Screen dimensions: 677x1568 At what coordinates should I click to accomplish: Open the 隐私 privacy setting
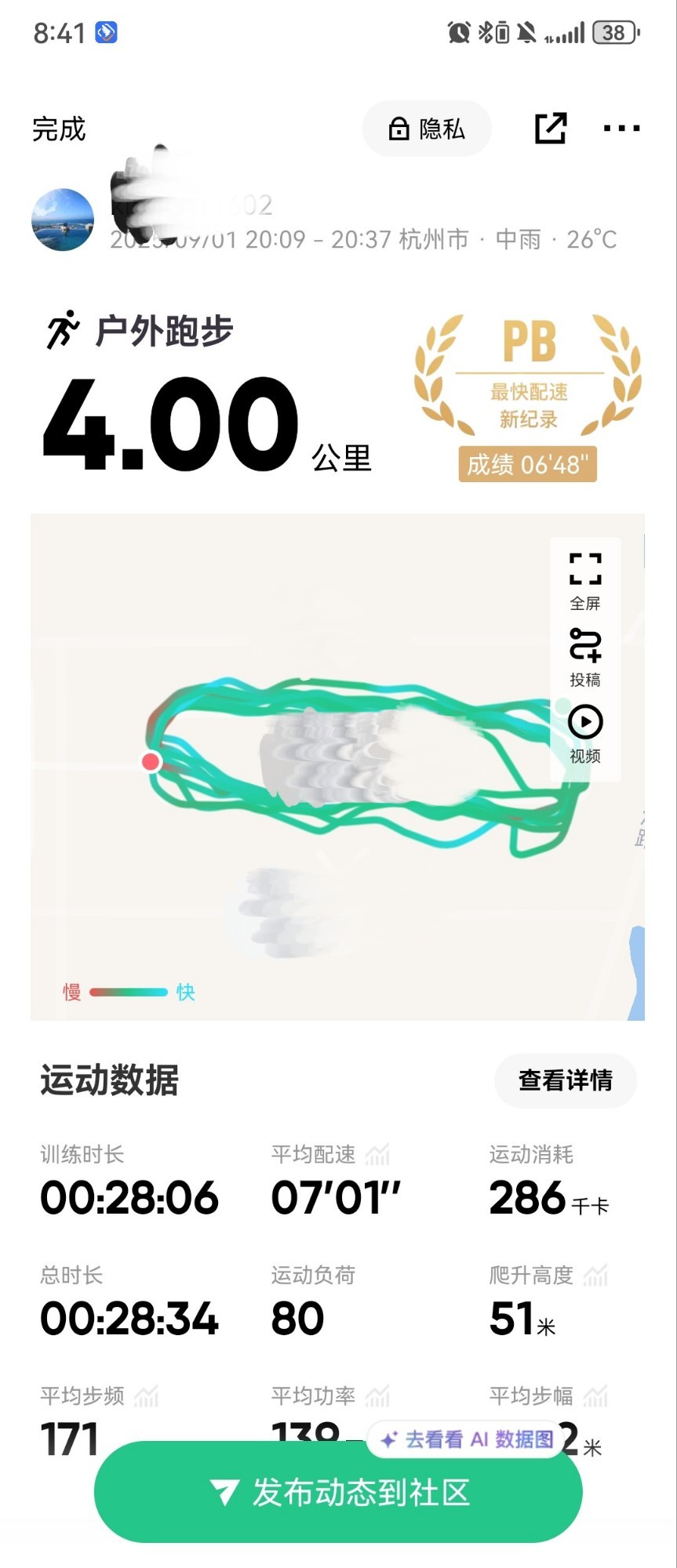427,129
